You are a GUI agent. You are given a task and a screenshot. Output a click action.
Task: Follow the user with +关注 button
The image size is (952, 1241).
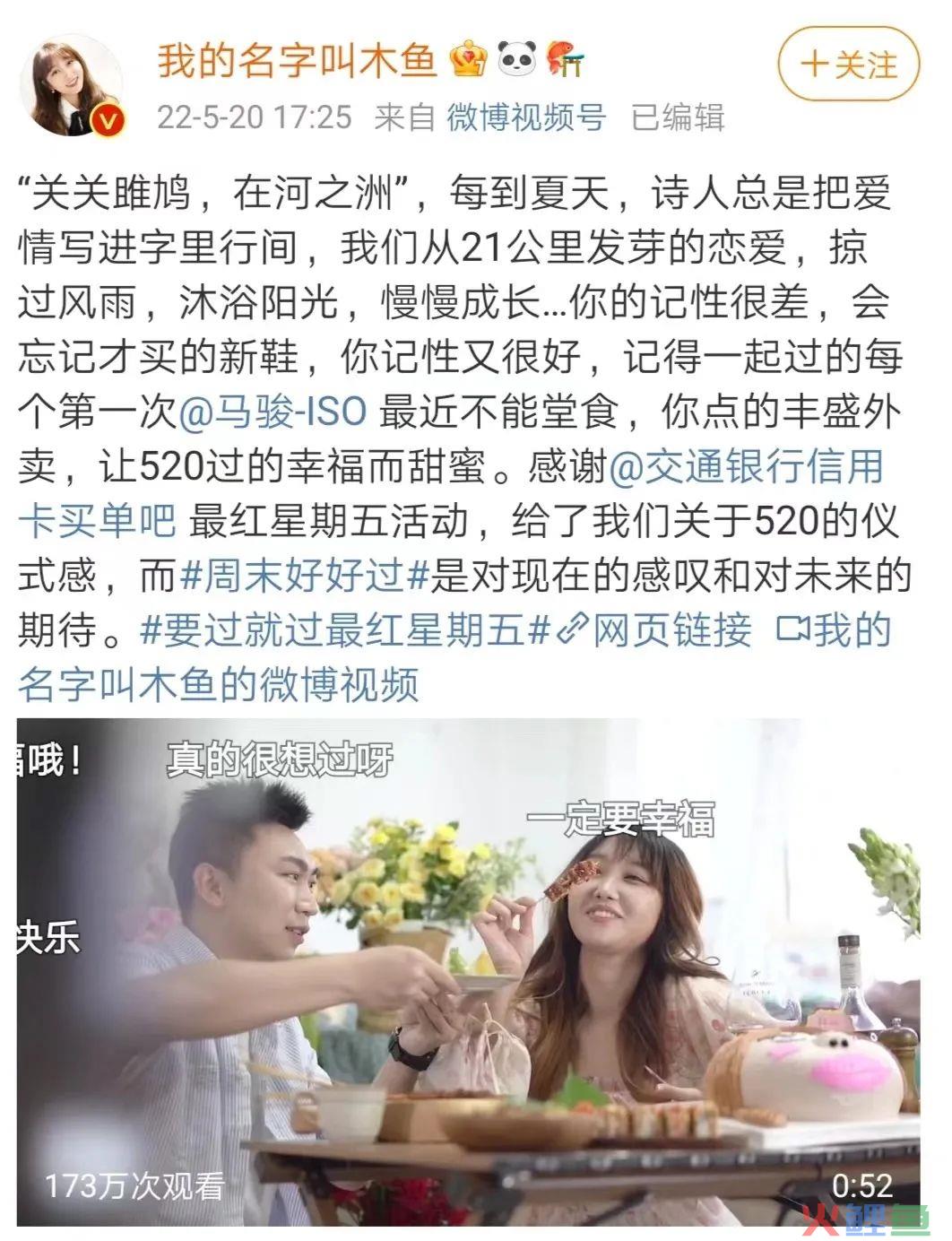click(848, 64)
